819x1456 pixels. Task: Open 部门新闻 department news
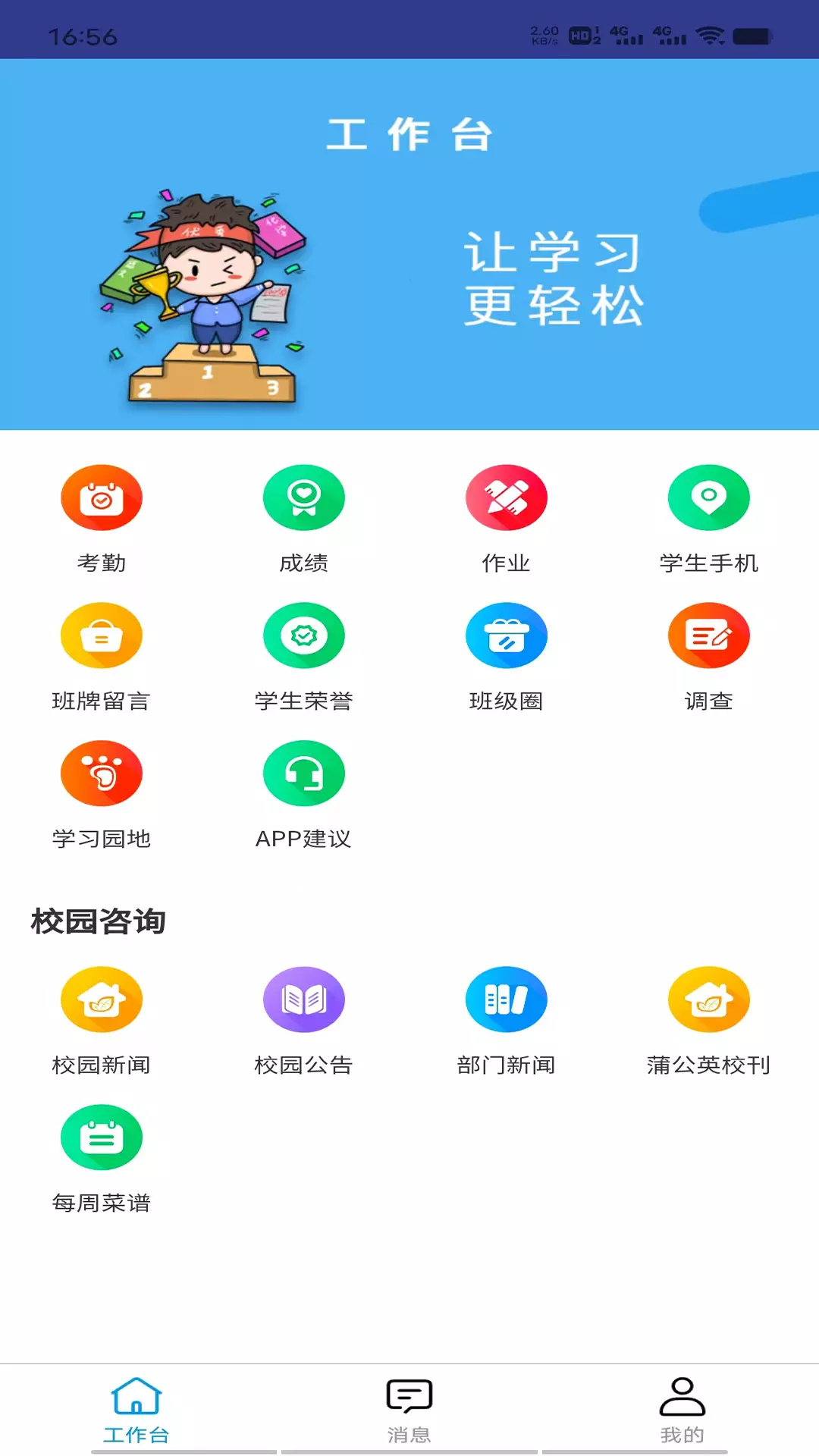click(507, 999)
